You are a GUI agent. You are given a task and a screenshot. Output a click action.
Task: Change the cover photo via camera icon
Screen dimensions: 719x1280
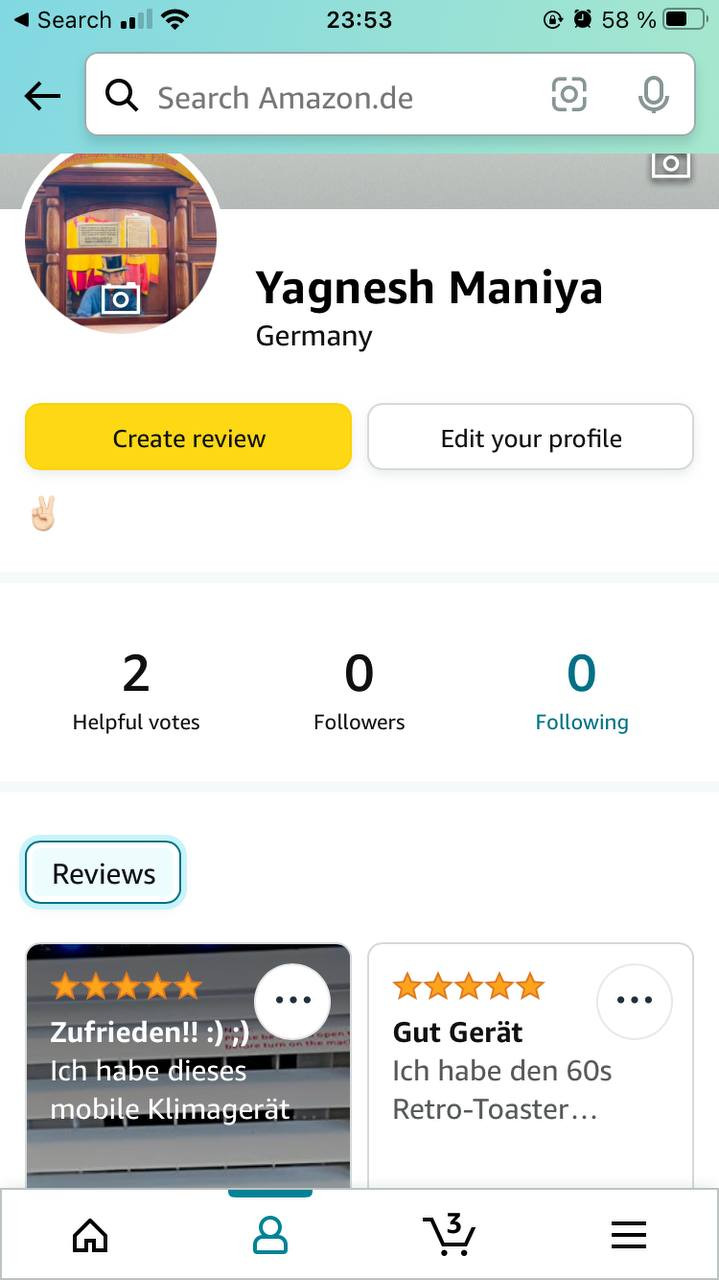coord(671,163)
